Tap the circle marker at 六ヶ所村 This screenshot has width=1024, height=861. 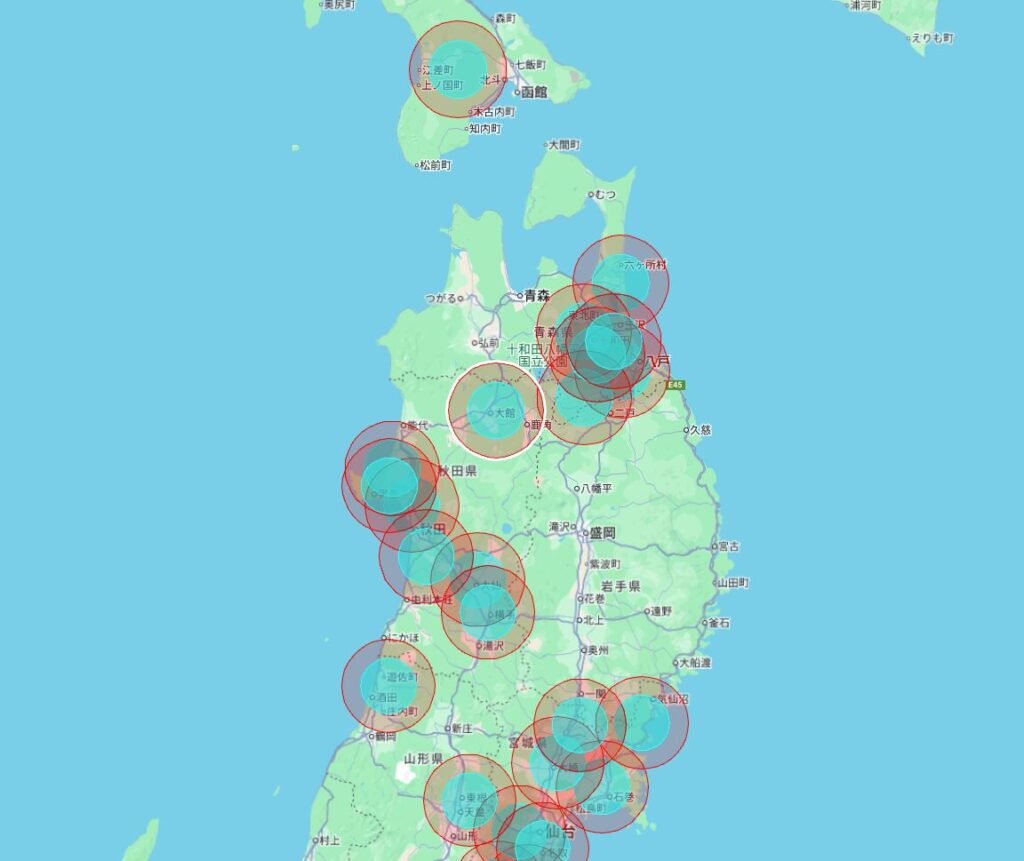(x=621, y=282)
